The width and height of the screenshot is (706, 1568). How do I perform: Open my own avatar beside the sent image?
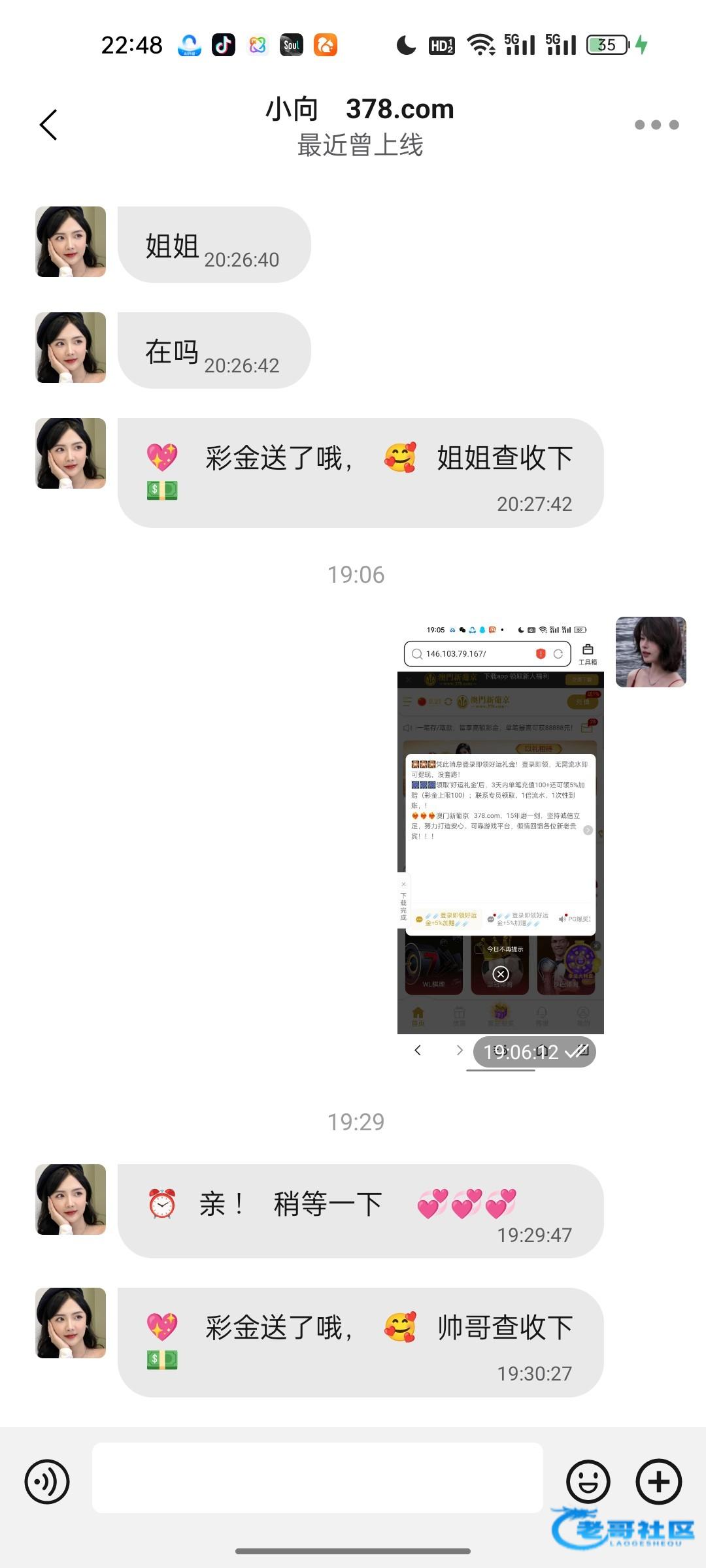click(x=650, y=652)
